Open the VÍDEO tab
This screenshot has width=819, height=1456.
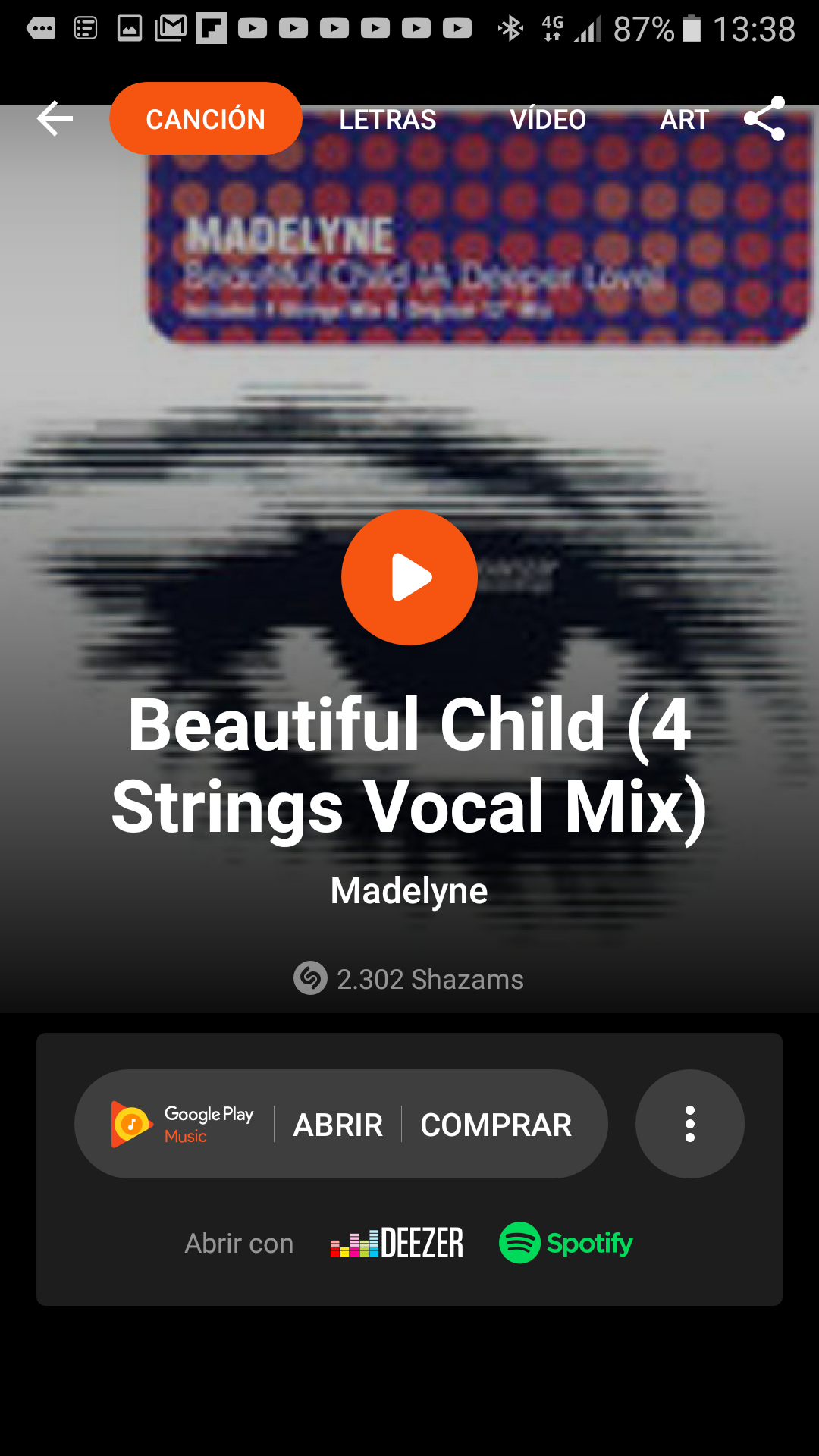point(548,119)
